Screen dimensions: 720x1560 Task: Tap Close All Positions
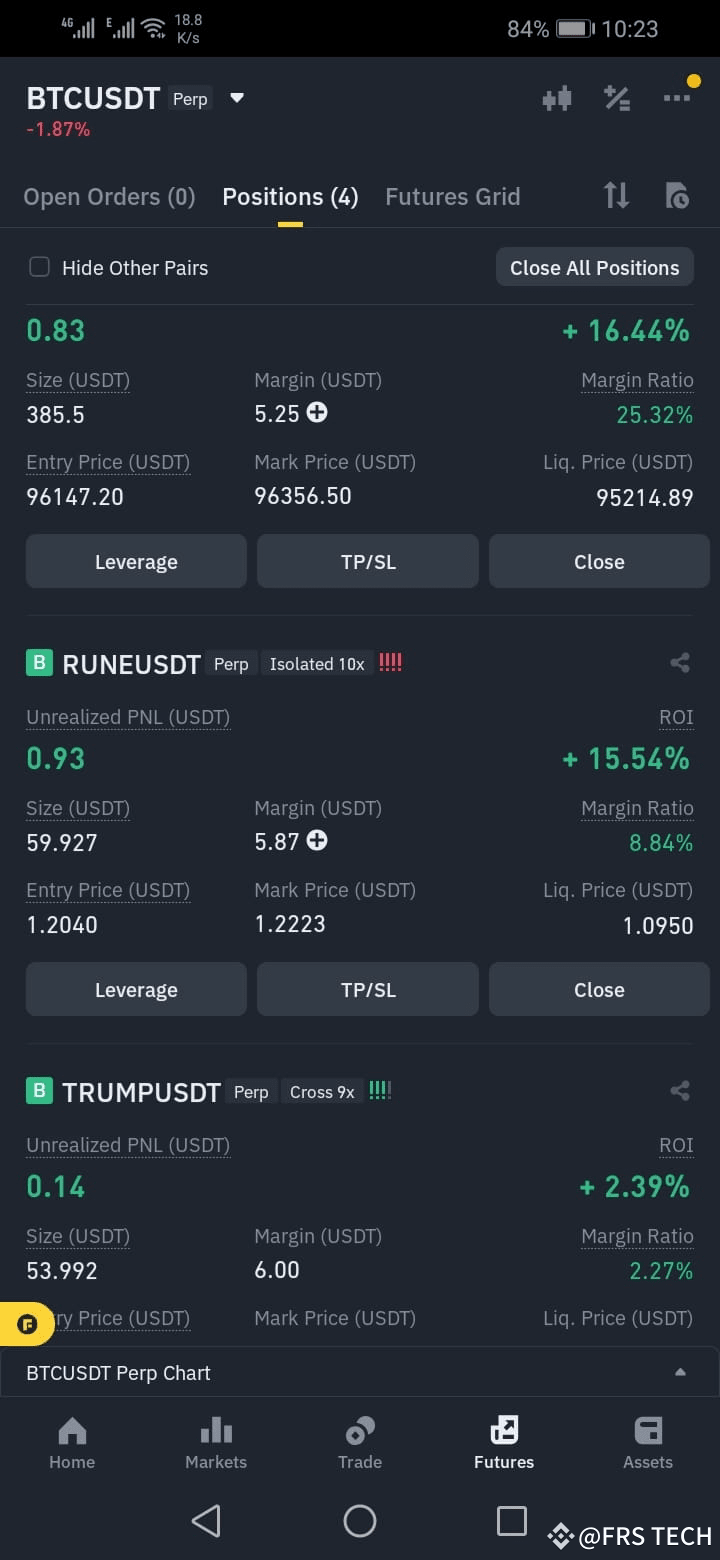click(594, 267)
